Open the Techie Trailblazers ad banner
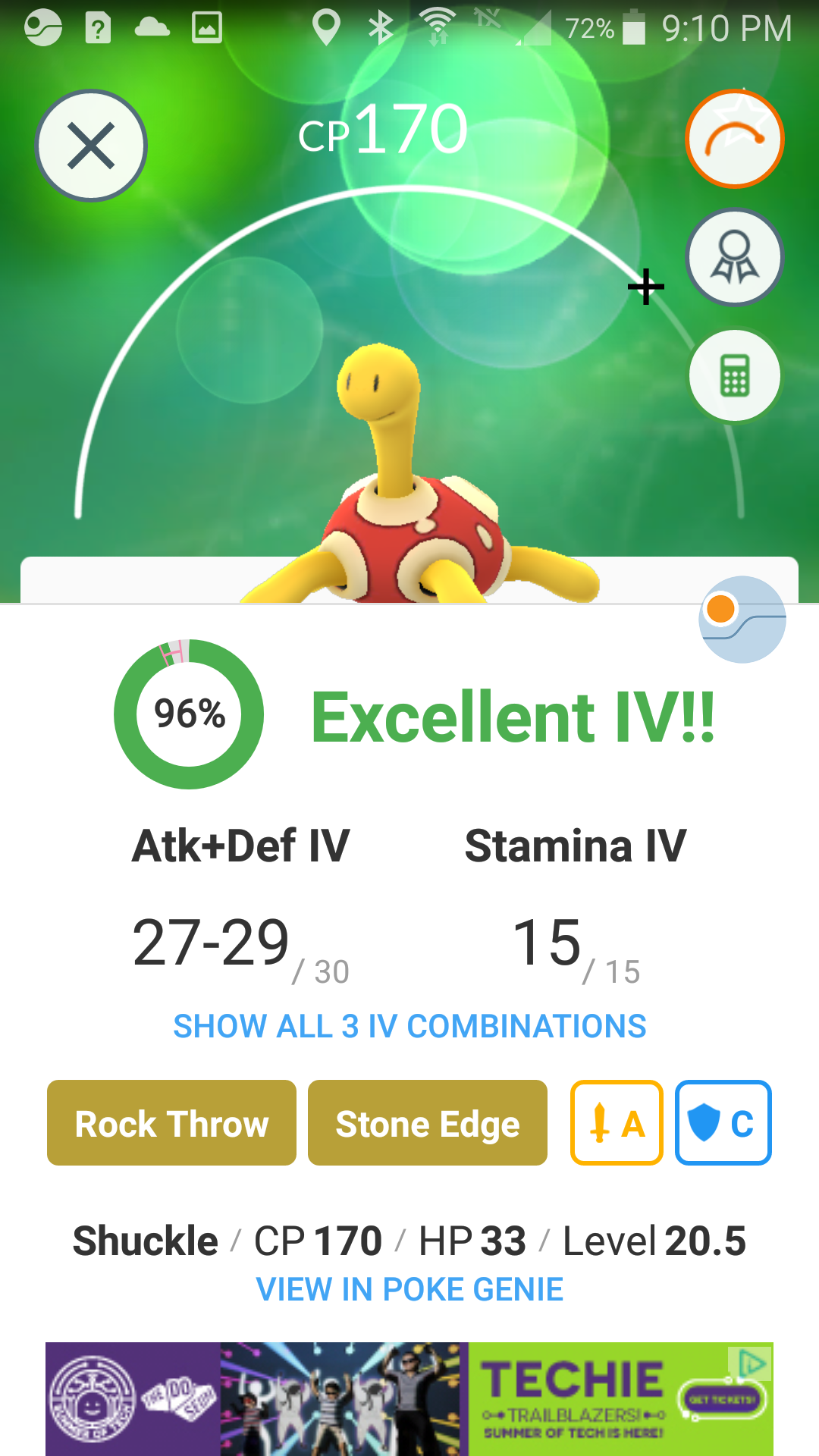 point(409,1398)
